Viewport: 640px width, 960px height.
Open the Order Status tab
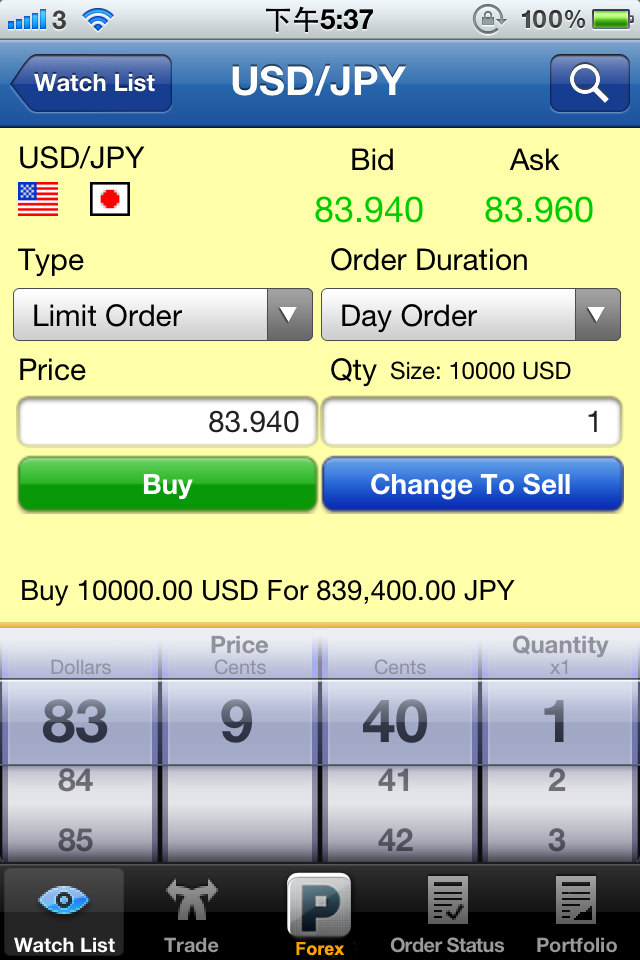coord(447,912)
